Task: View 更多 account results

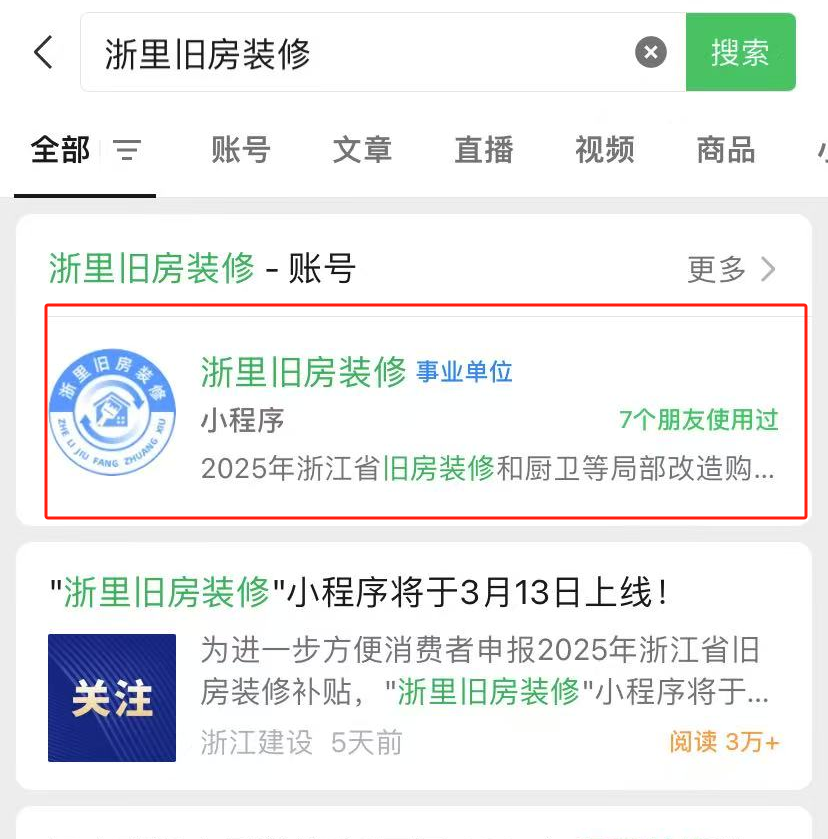Action: (x=731, y=269)
